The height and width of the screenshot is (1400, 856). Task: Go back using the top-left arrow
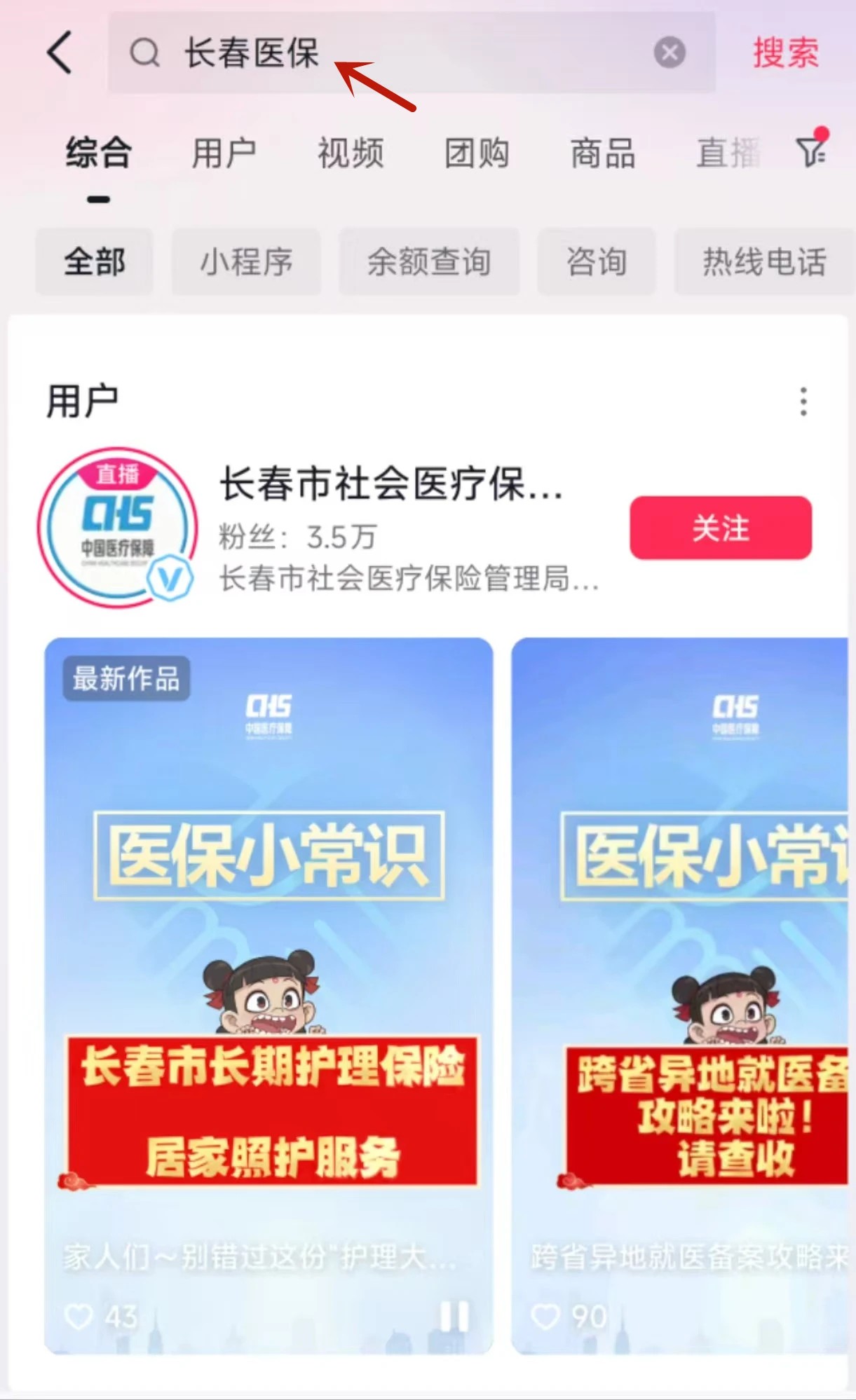click(x=60, y=53)
